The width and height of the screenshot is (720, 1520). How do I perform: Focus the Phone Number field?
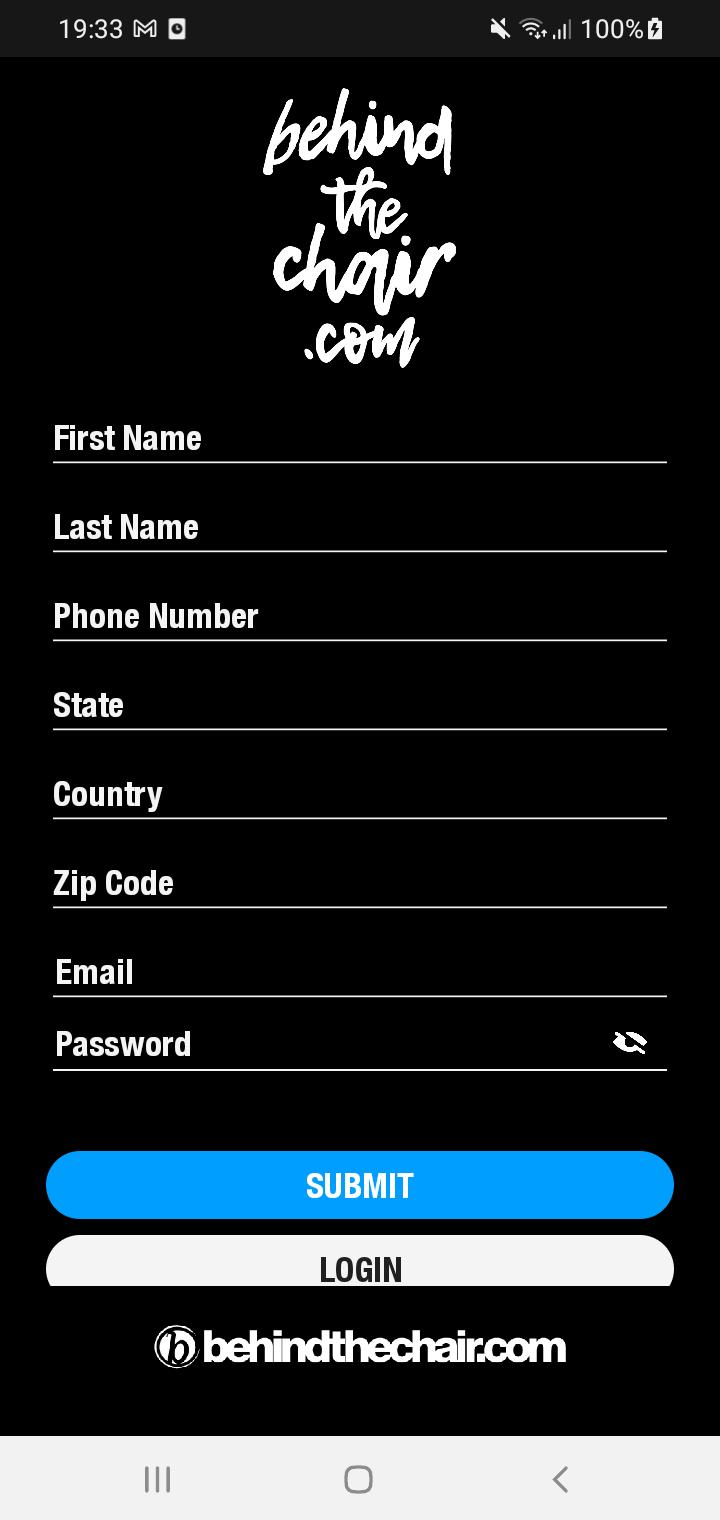coord(359,616)
